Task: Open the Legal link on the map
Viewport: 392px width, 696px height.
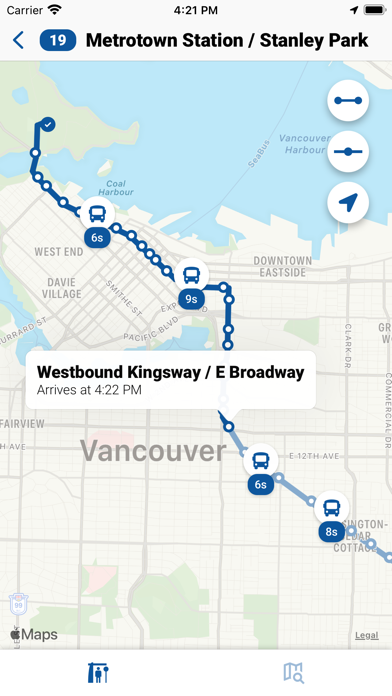Action: coord(367,635)
